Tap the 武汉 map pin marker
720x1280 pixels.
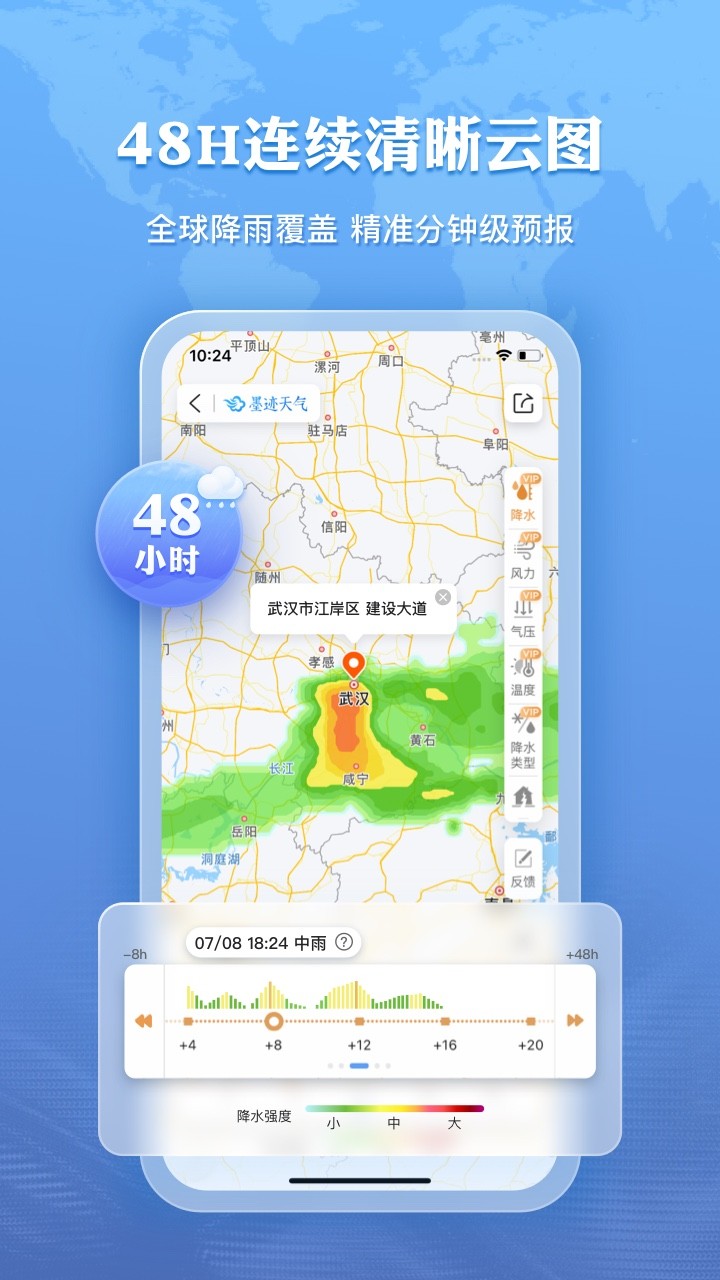point(353,663)
